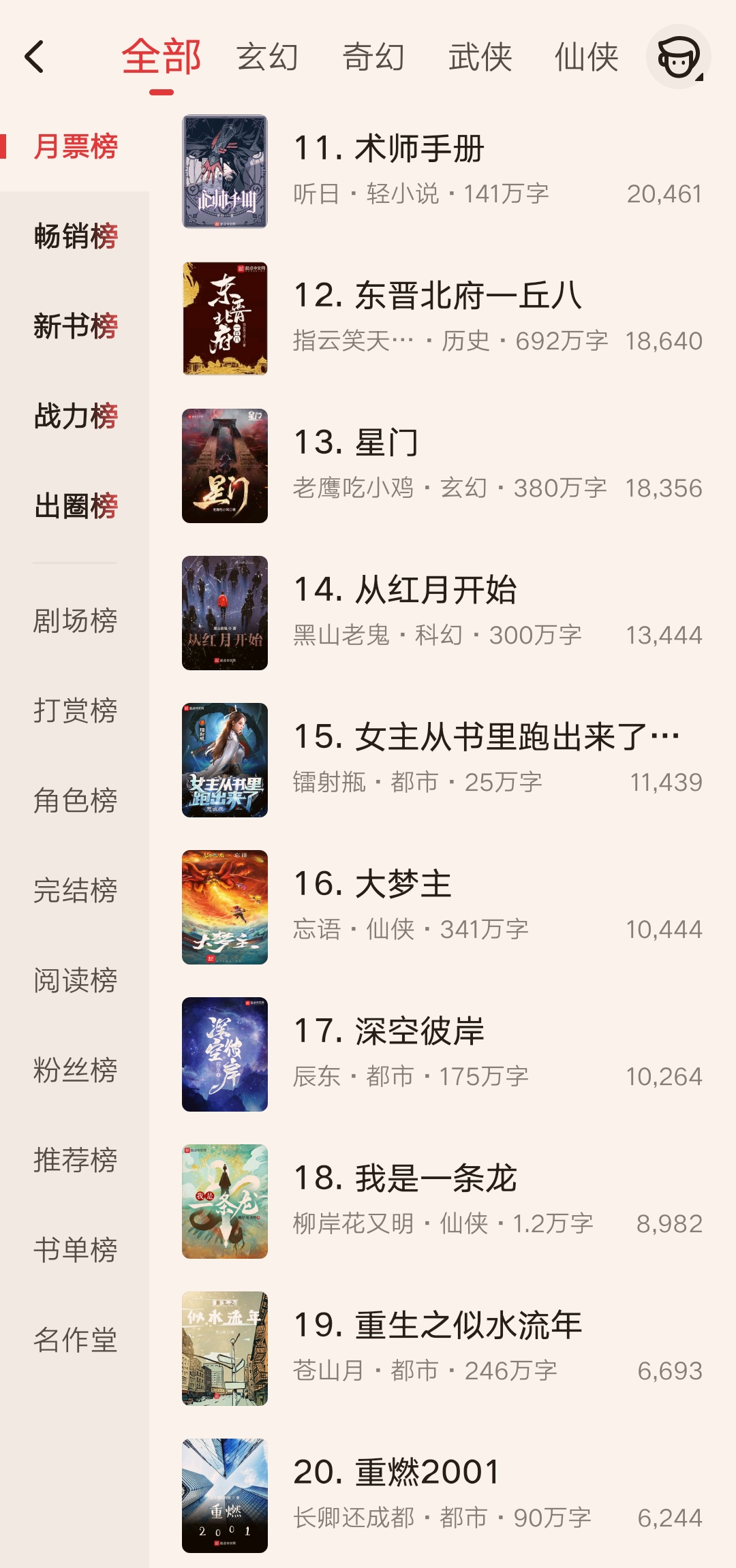Open the book 从红月开始
Screen dimensions: 736x1568
(x=405, y=591)
